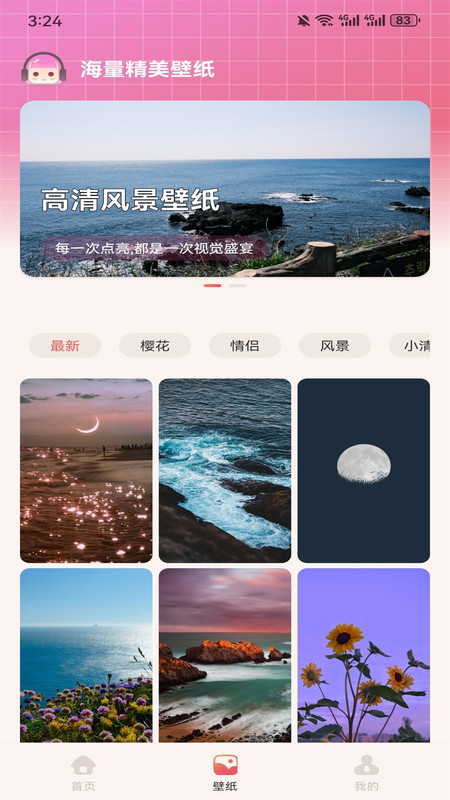Switch to the 首页 tab
This screenshot has width=450, height=800.
[x=83, y=772]
